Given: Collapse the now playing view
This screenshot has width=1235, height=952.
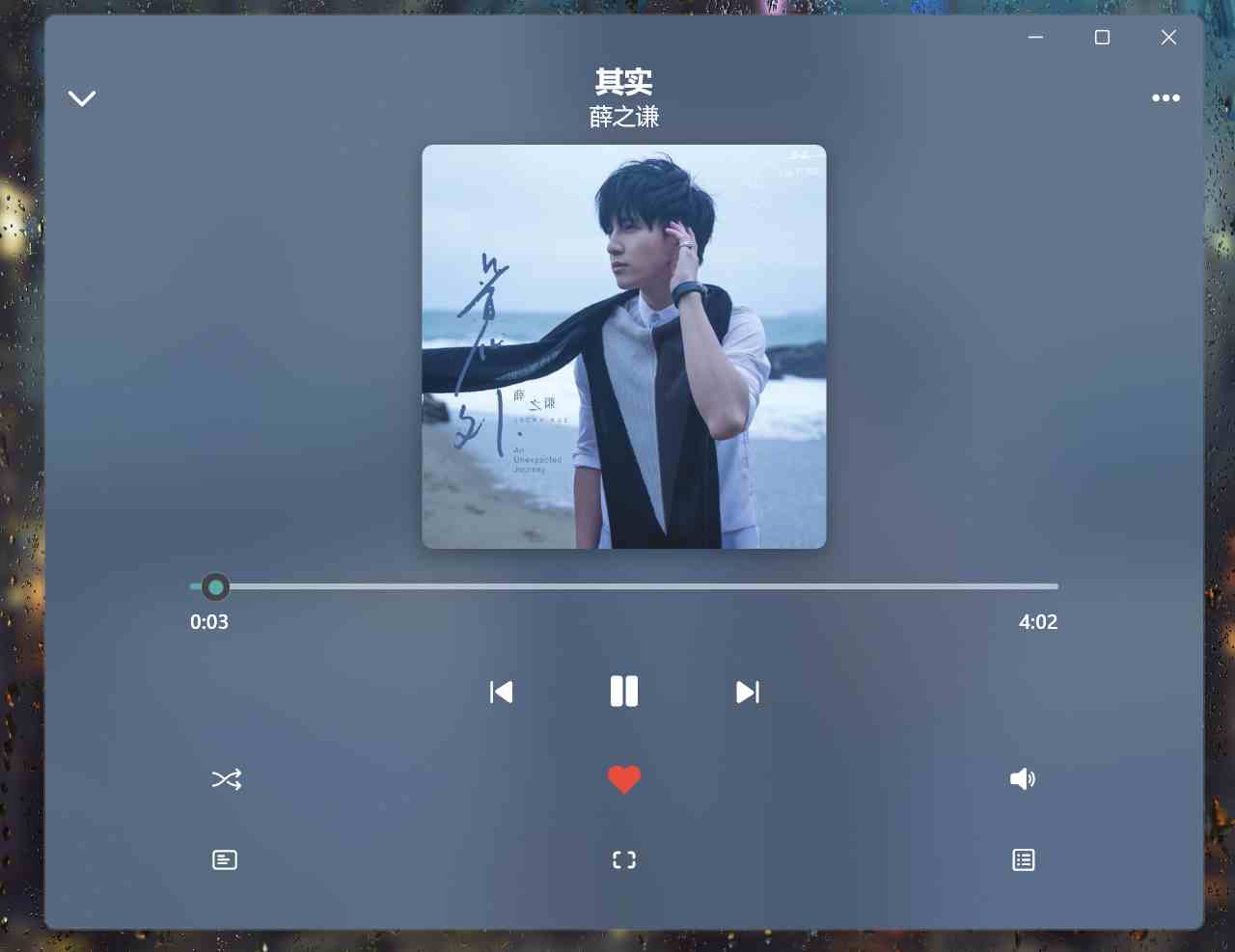Looking at the screenshot, I should [82, 98].
